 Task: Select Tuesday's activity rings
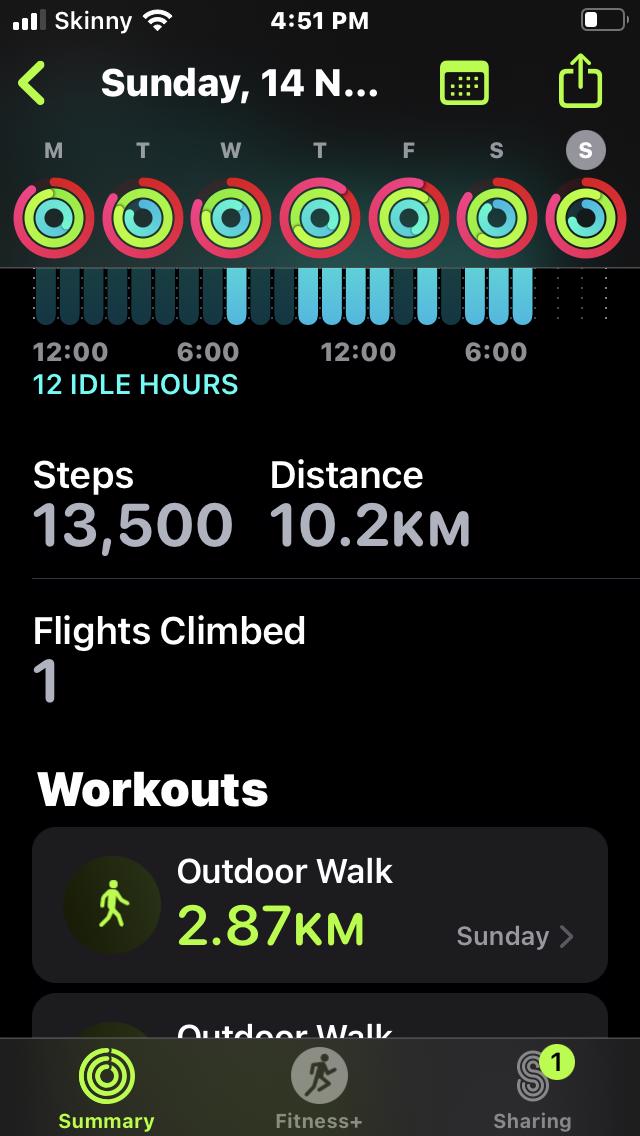(x=143, y=217)
